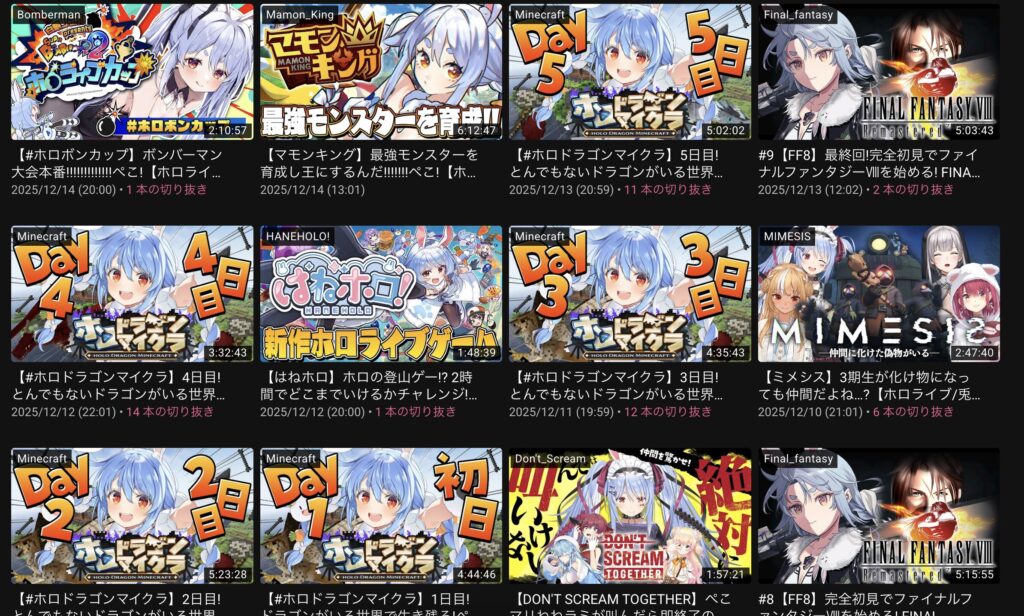Open the Mamon_King マモンキング video
1024x616 pixels.
coord(381,72)
